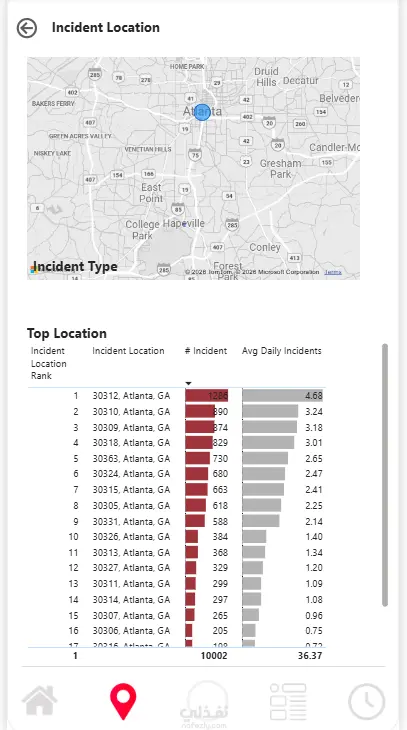Open the list view tab icon

coord(288,701)
